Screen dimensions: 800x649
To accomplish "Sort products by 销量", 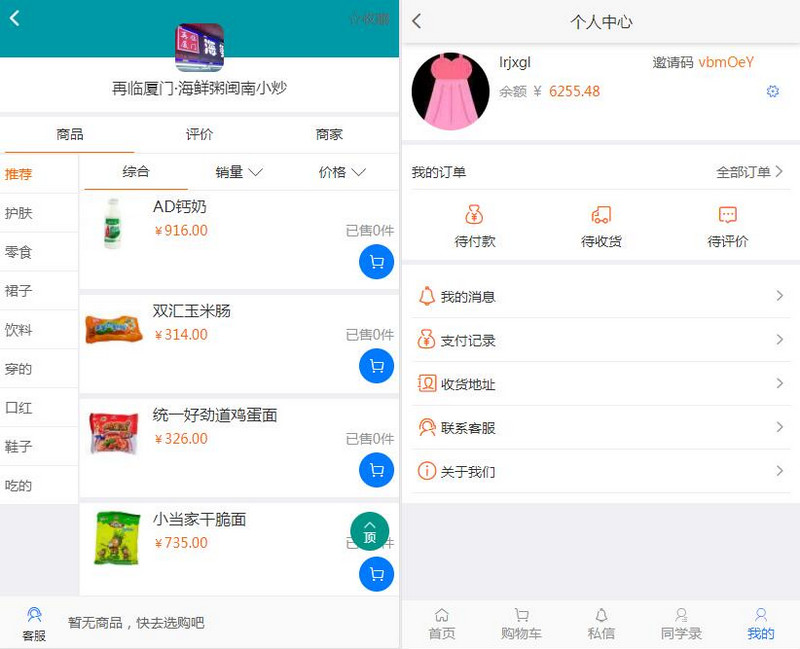I will [239, 172].
